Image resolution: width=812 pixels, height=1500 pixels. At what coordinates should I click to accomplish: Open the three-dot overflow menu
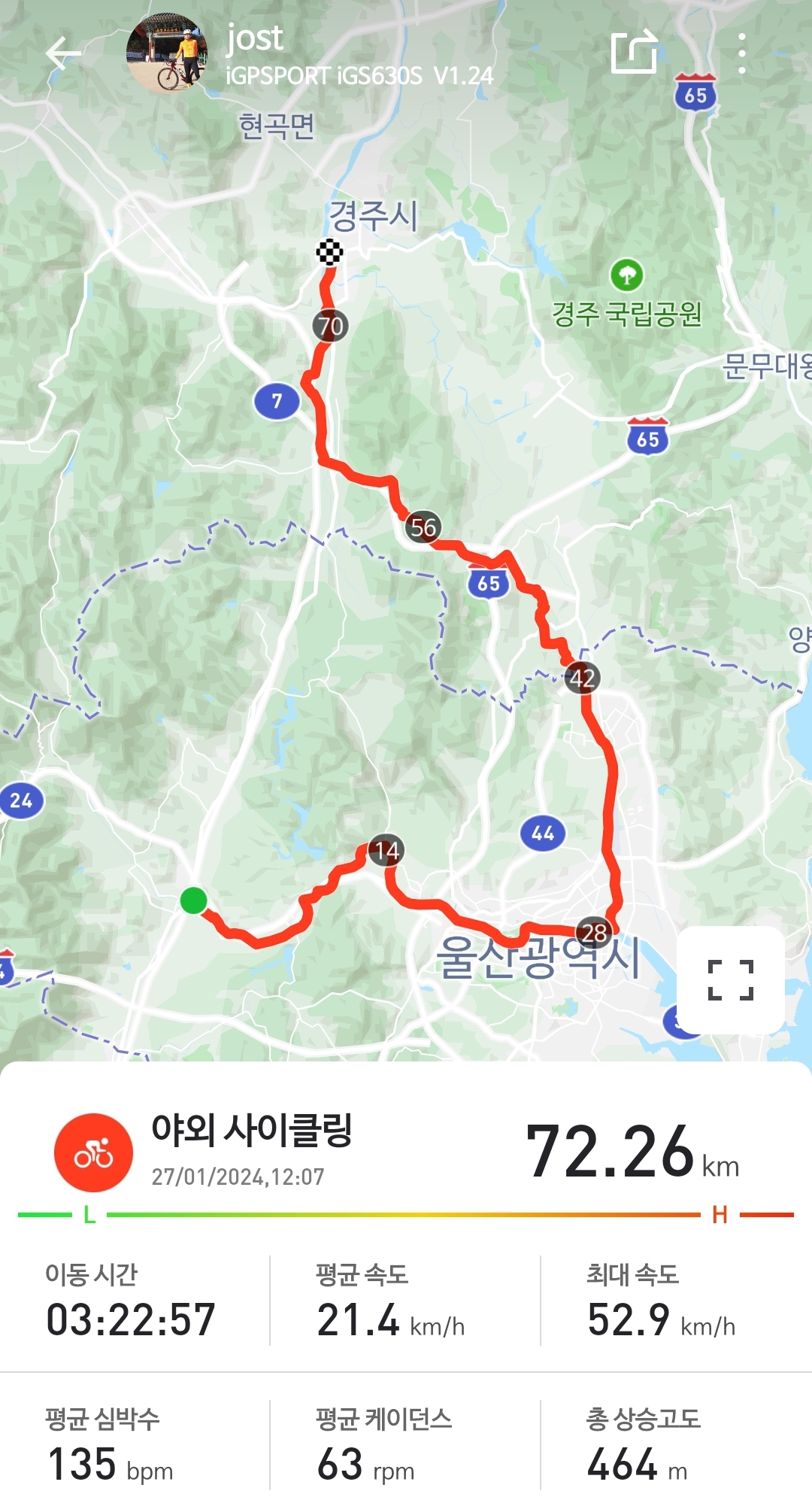pos(741,53)
